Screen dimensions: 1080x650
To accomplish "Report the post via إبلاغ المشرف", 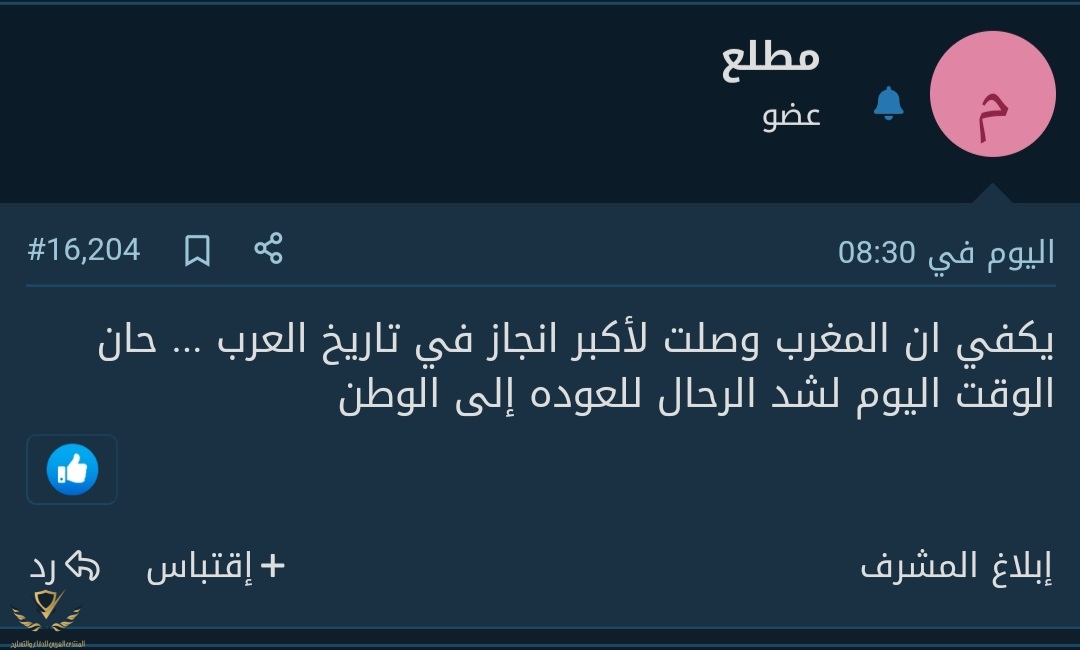I will click(956, 567).
